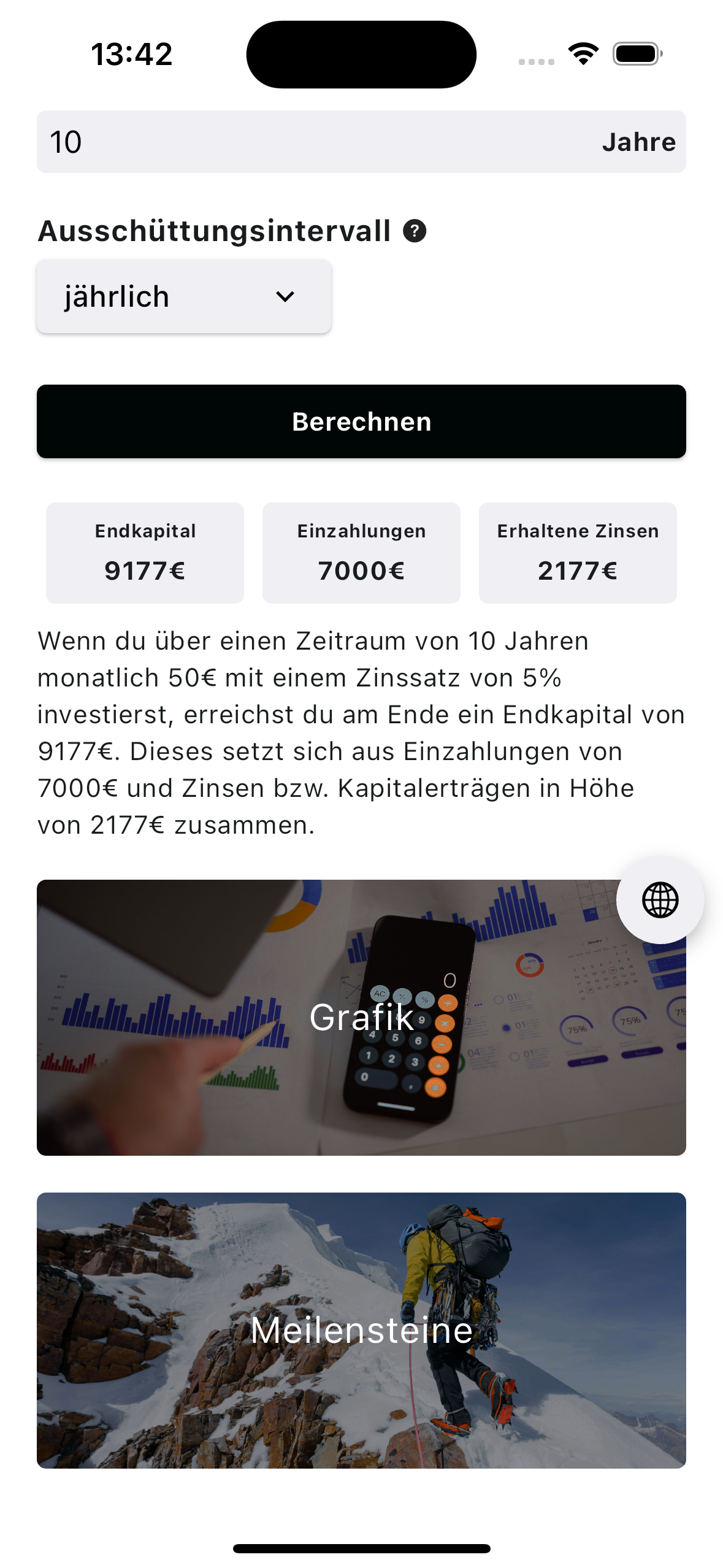This screenshot has height=1568, width=723.
Task: Click the Jahre input field showing 10
Action: pyautogui.click(x=361, y=142)
